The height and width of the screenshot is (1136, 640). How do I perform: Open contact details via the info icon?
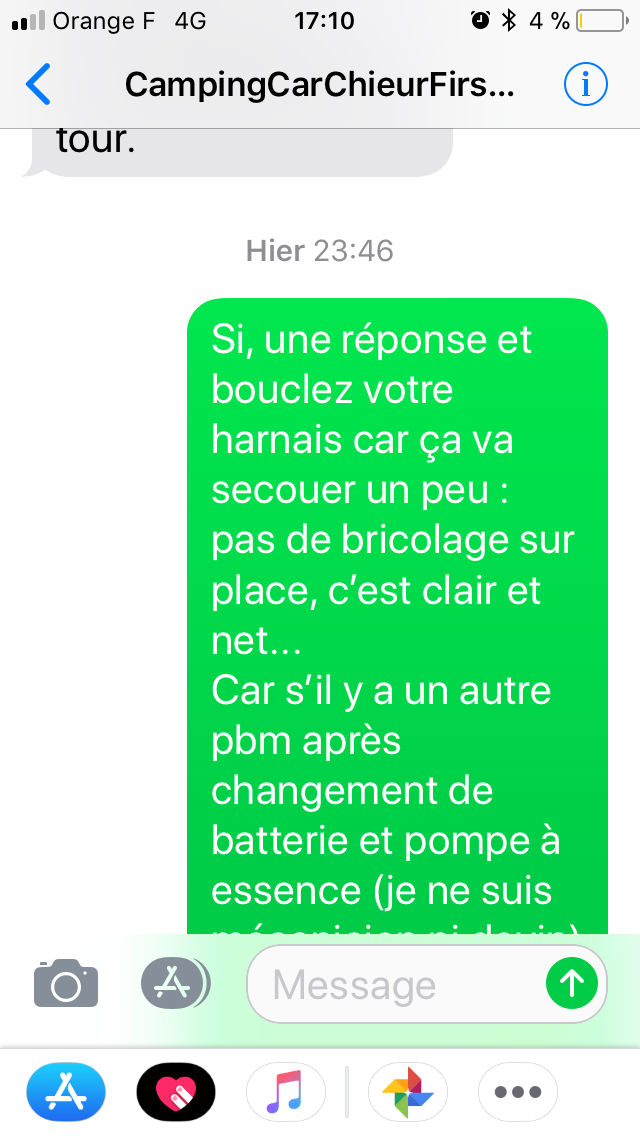coord(585,85)
